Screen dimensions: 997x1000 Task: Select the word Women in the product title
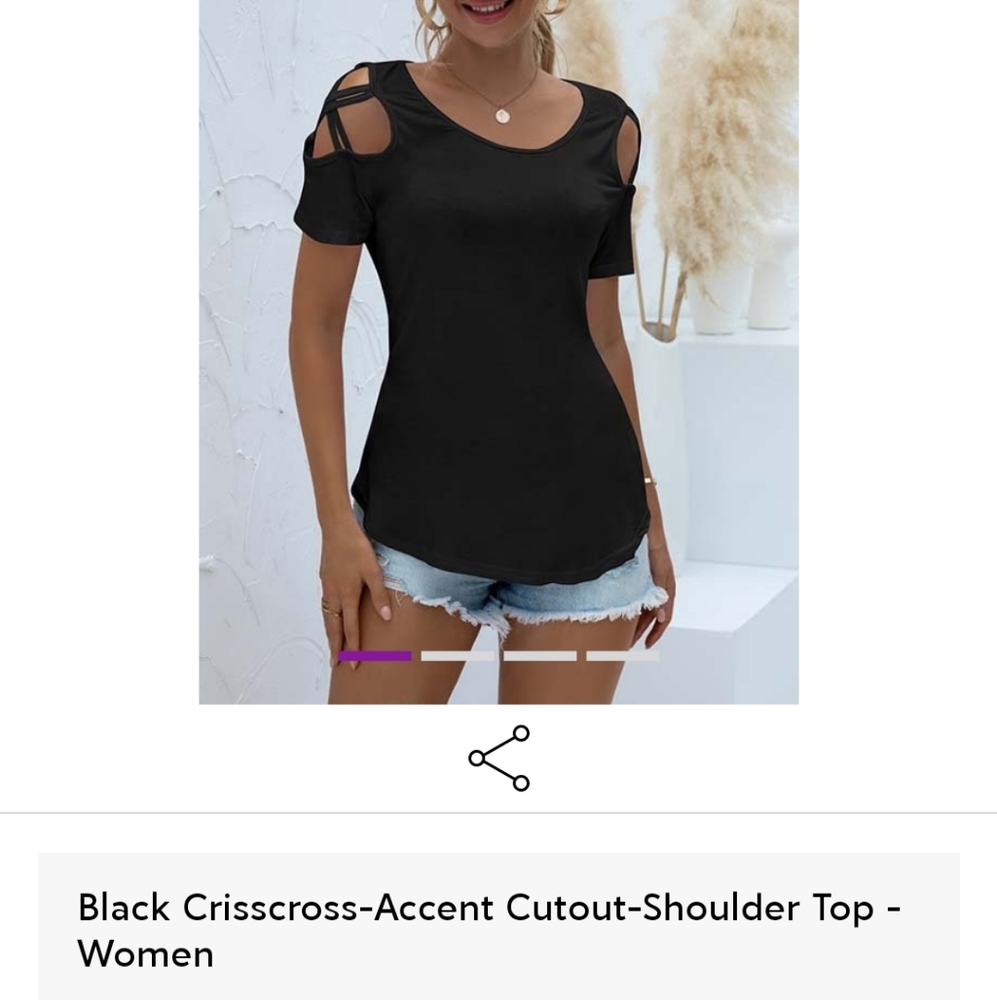click(145, 955)
